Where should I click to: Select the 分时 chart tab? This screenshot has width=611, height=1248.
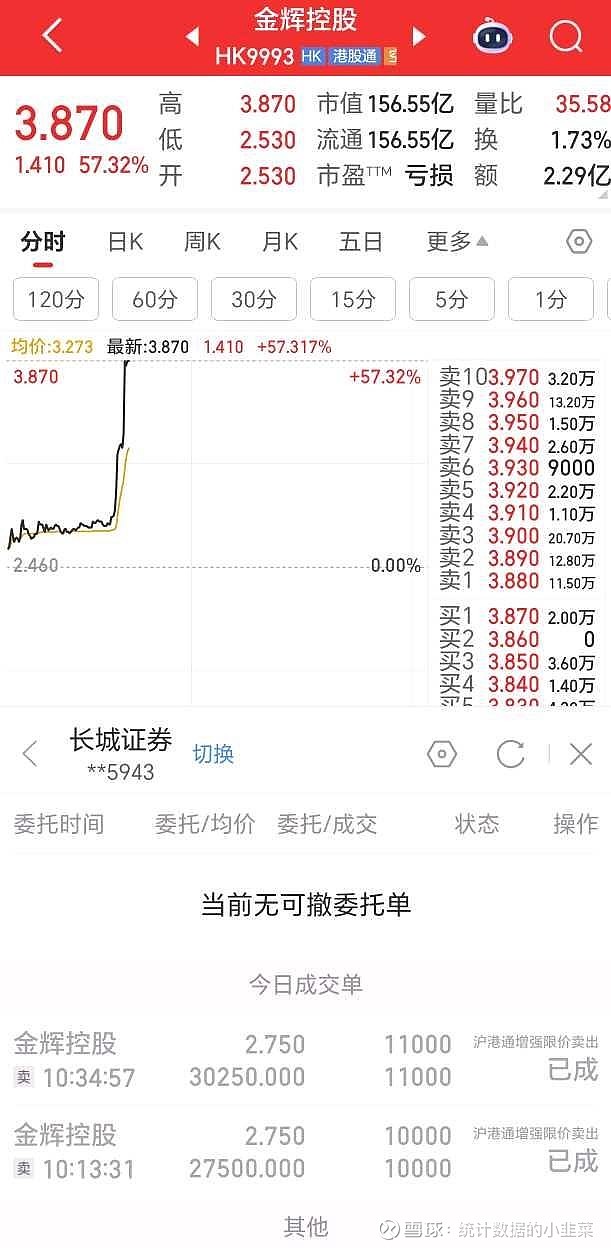pos(43,241)
